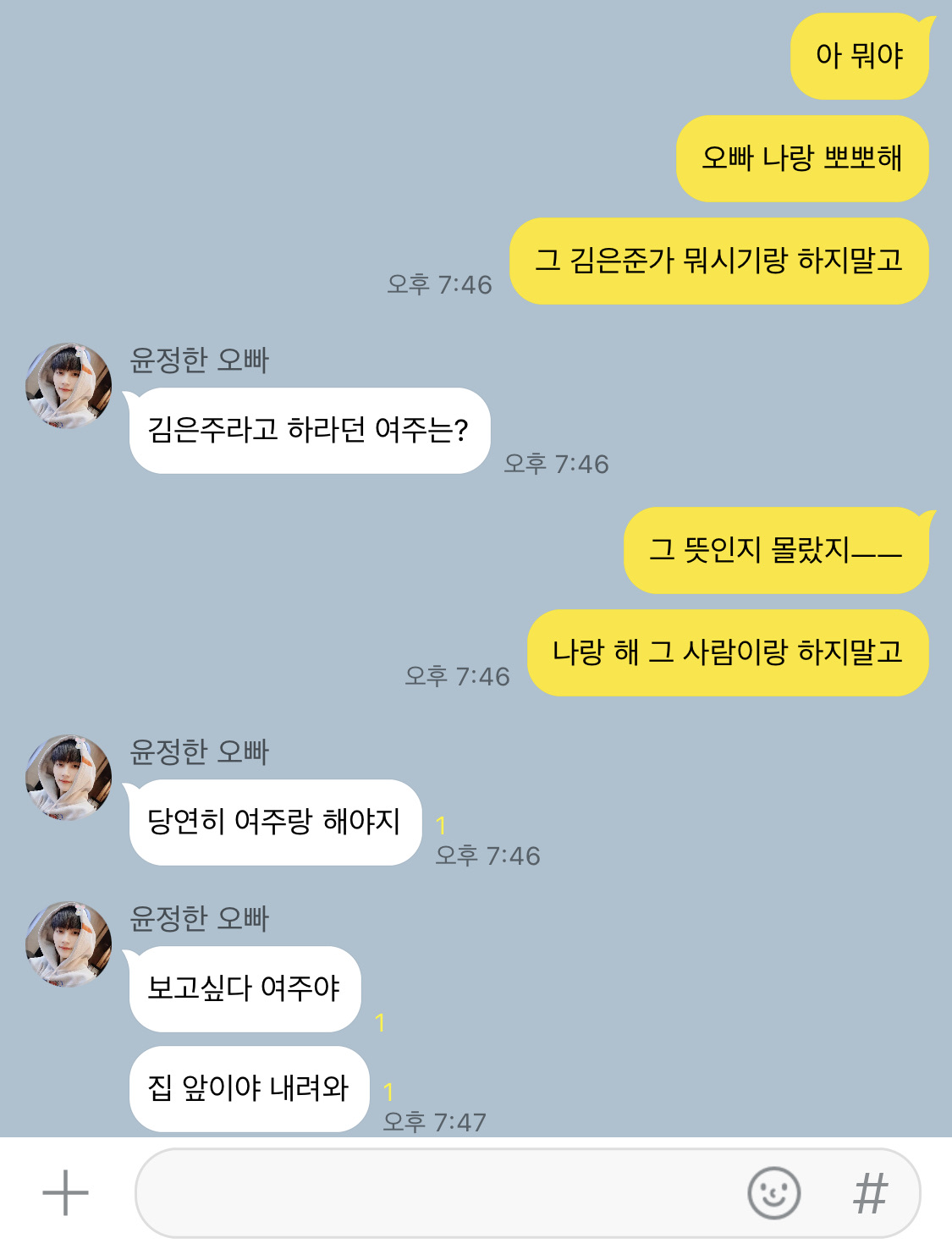The width and height of the screenshot is (952, 1249).
Task: Open the plus attachment menu
Action: 65,1193
